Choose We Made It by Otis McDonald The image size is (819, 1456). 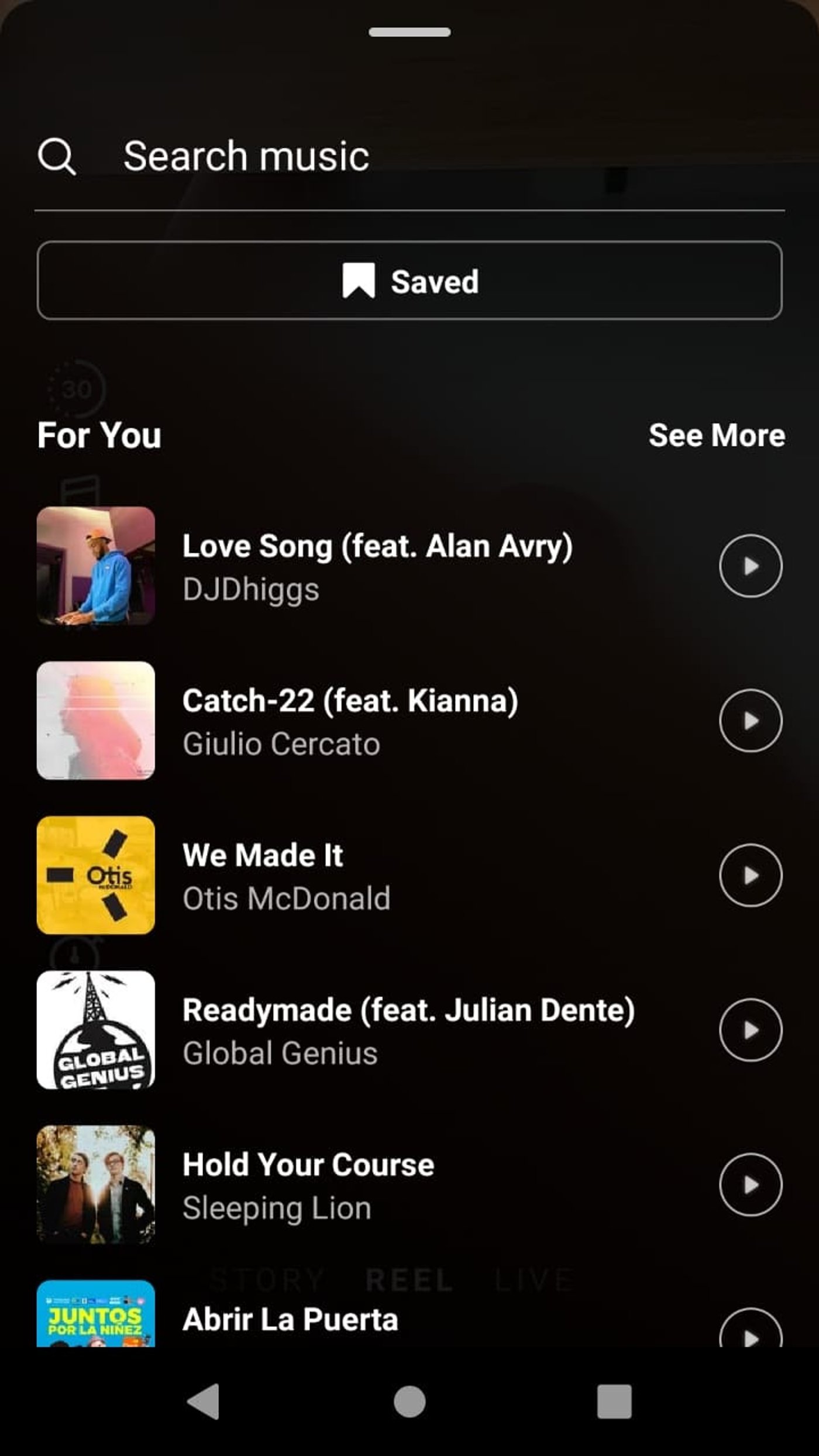(x=285, y=876)
